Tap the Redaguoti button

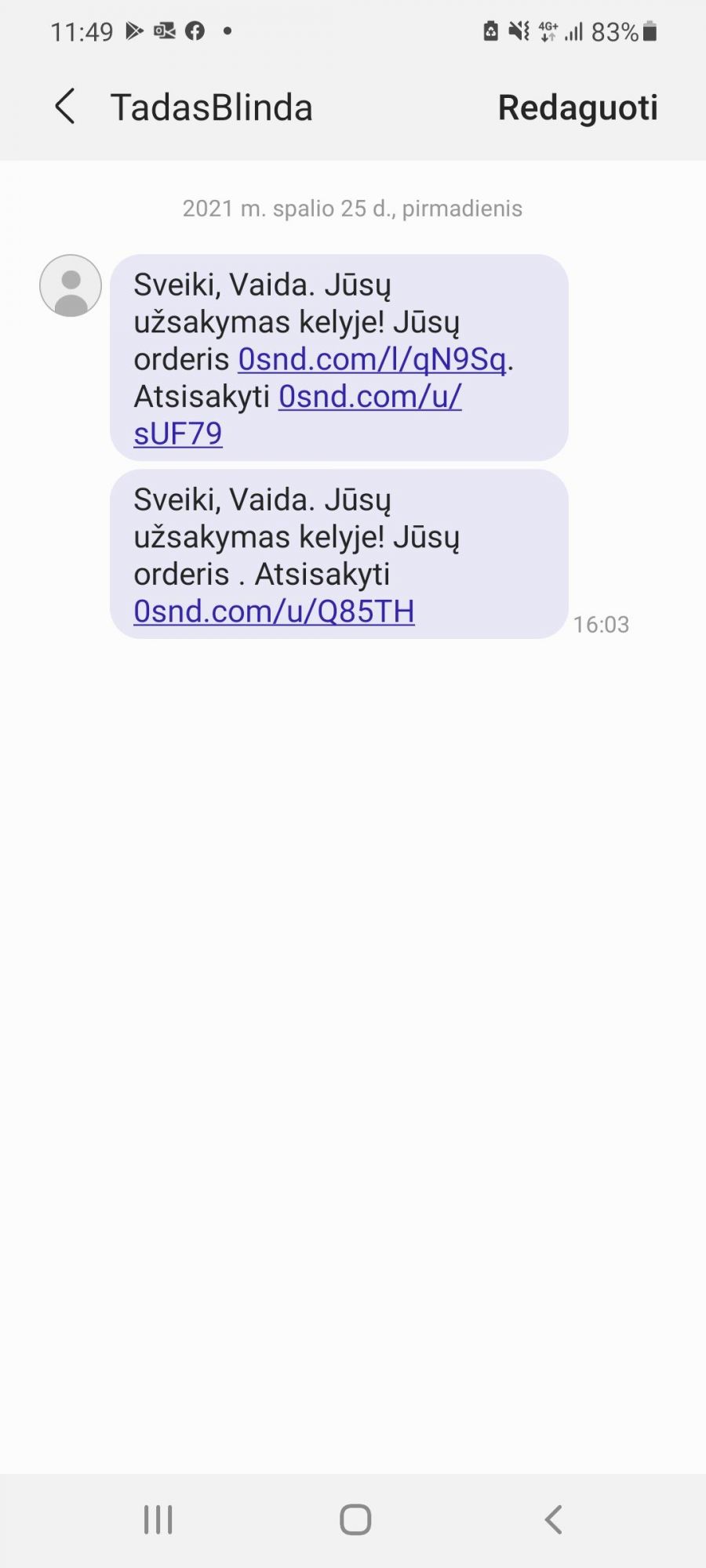(x=577, y=107)
